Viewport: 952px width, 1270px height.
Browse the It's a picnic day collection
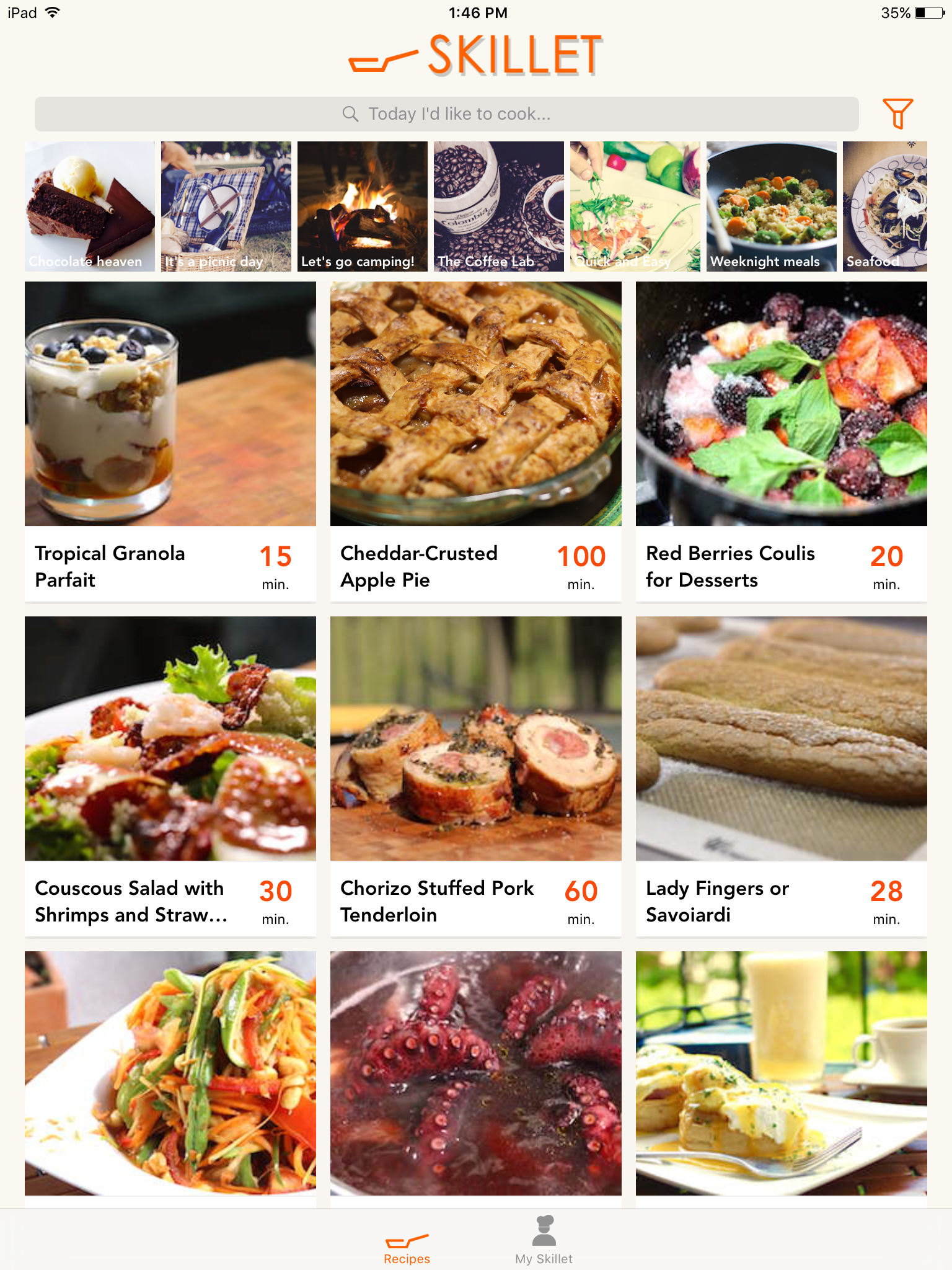click(x=226, y=206)
